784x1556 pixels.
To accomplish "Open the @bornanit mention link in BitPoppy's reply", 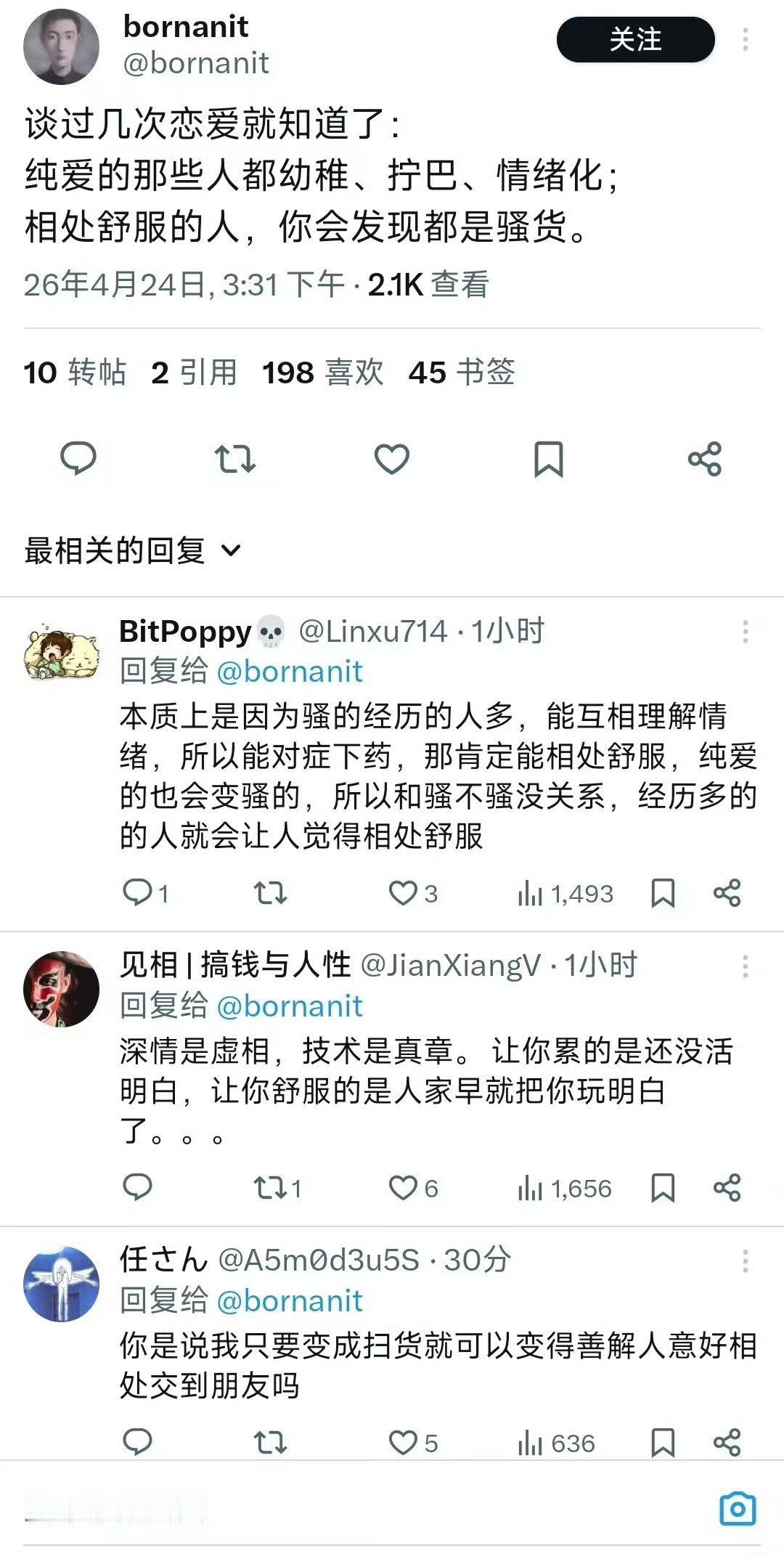I will 292,672.
